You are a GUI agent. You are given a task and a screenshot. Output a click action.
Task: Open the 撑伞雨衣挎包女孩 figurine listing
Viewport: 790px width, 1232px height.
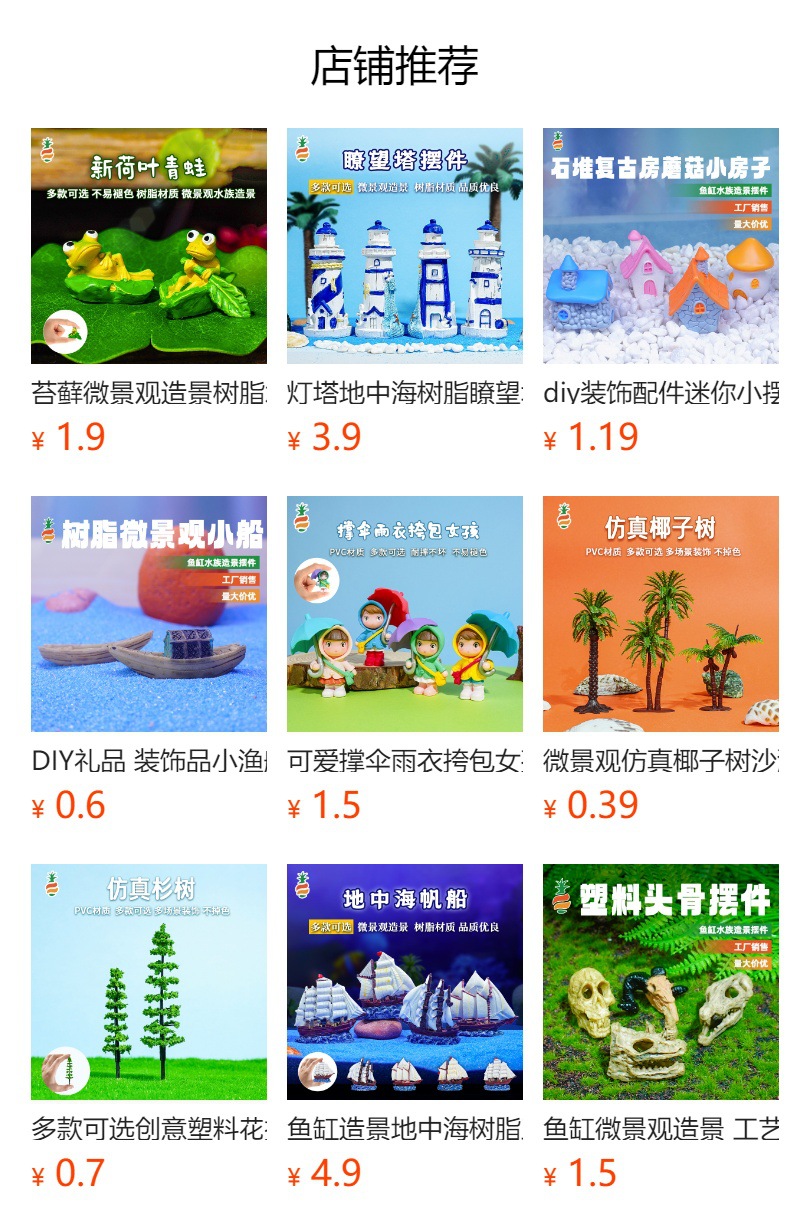click(x=405, y=614)
